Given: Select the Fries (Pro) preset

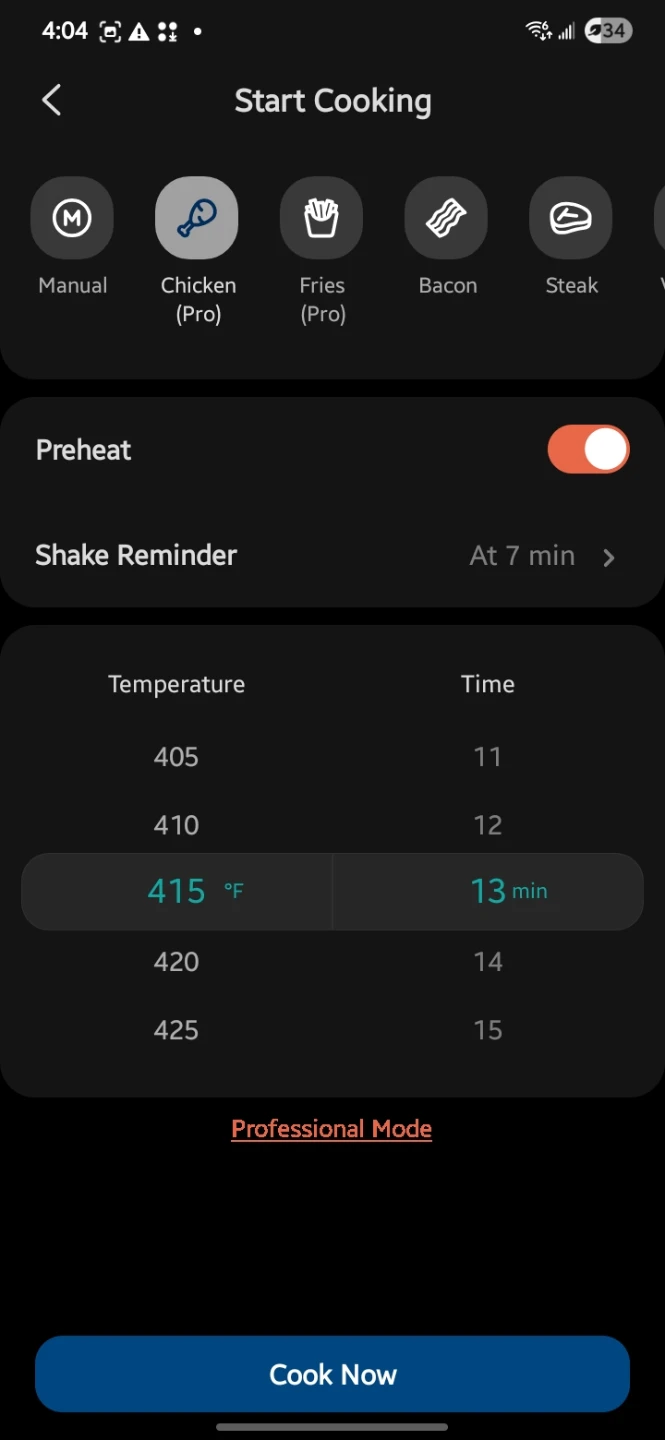Looking at the screenshot, I should (x=321, y=218).
